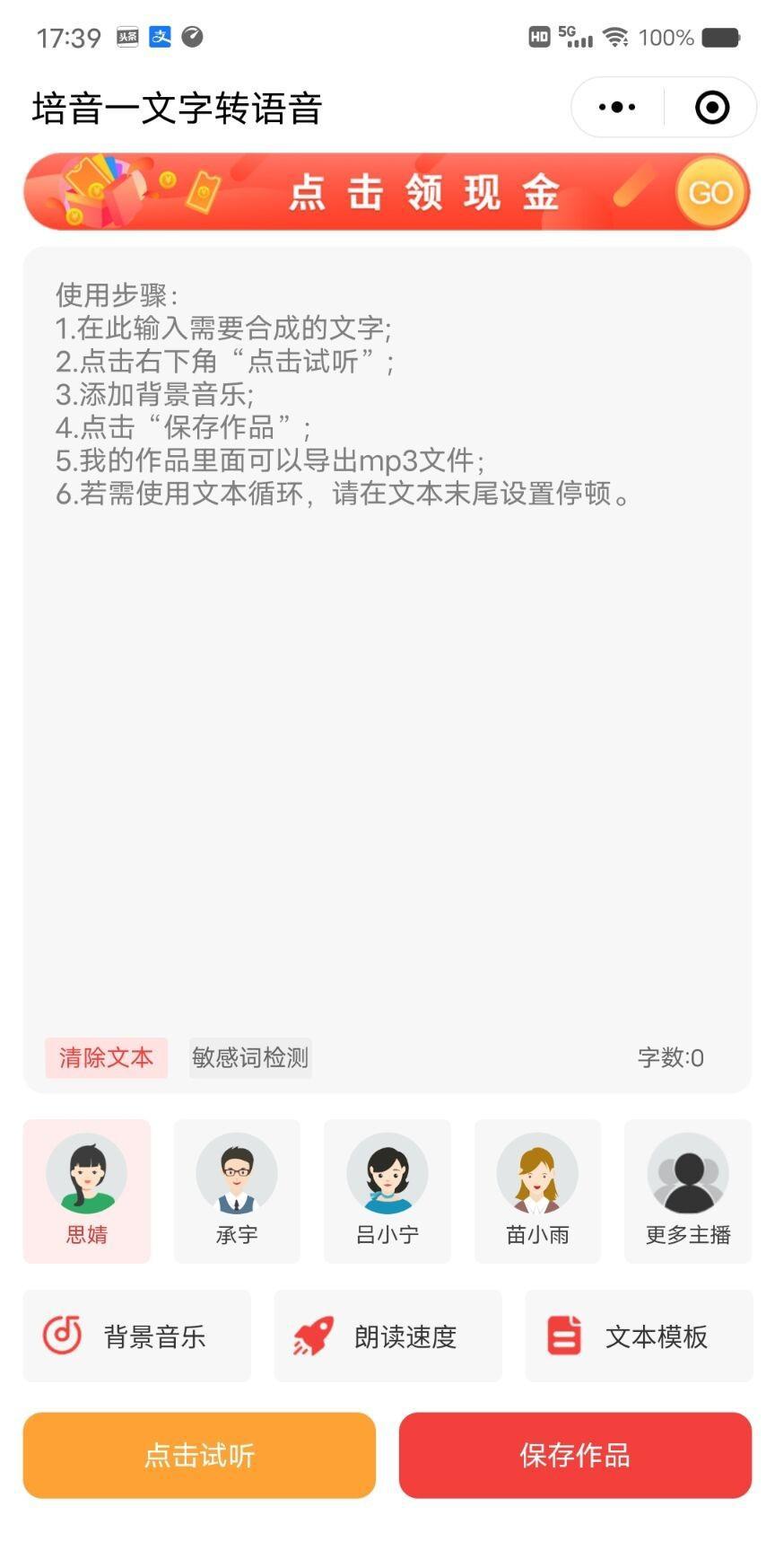Tap 点击试听 to preview audio

click(x=199, y=1455)
